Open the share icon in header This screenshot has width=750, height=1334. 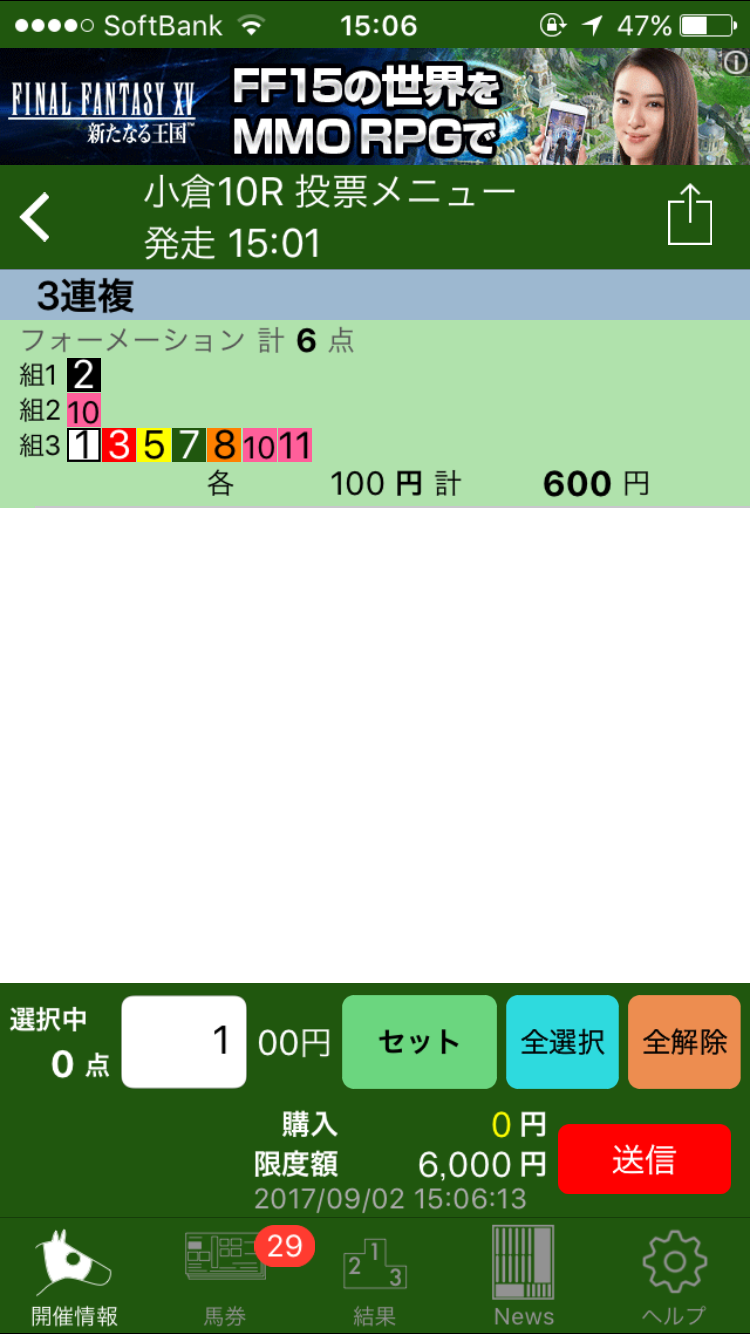(689, 217)
